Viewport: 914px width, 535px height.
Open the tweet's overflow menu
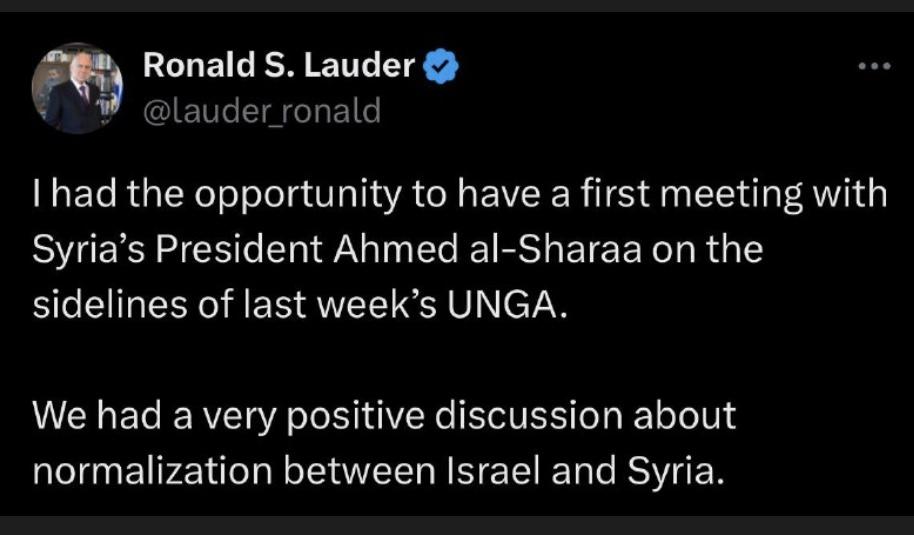click(874, 67)
